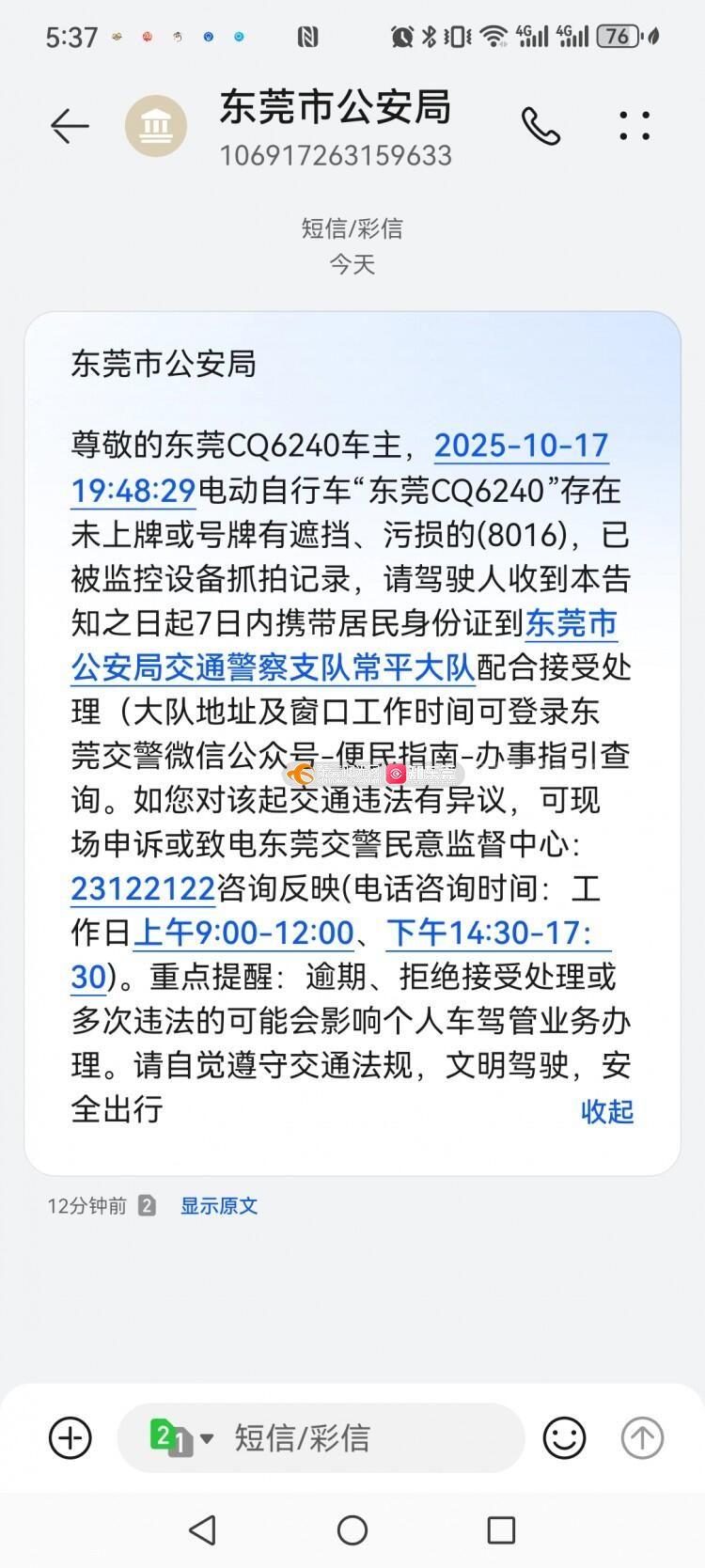
Task: Call 东莞市公安局 with the phone icon
Action: 540,126
